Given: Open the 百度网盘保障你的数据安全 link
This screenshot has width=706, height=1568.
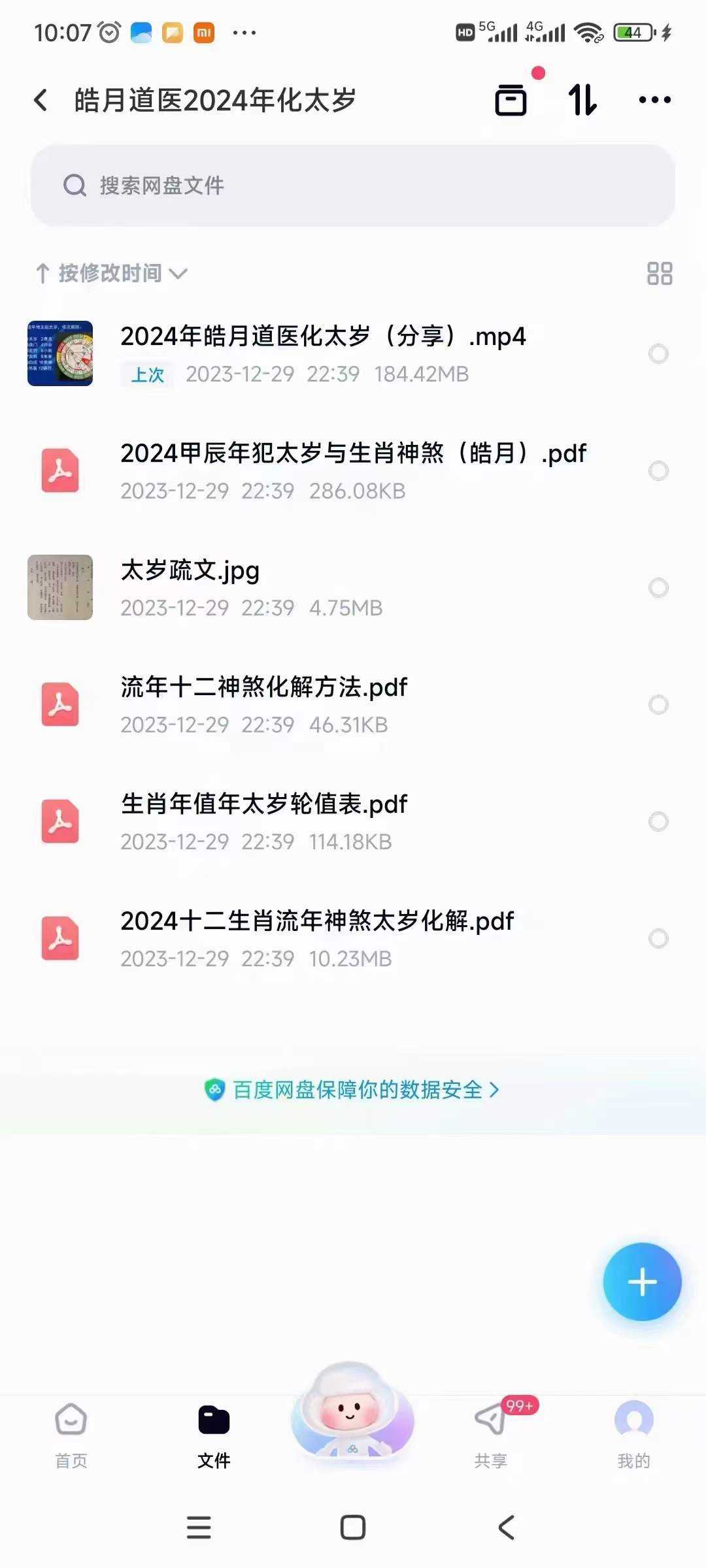Looking at the screenshot, I should pyautogui.click(x=353, y=1090).
